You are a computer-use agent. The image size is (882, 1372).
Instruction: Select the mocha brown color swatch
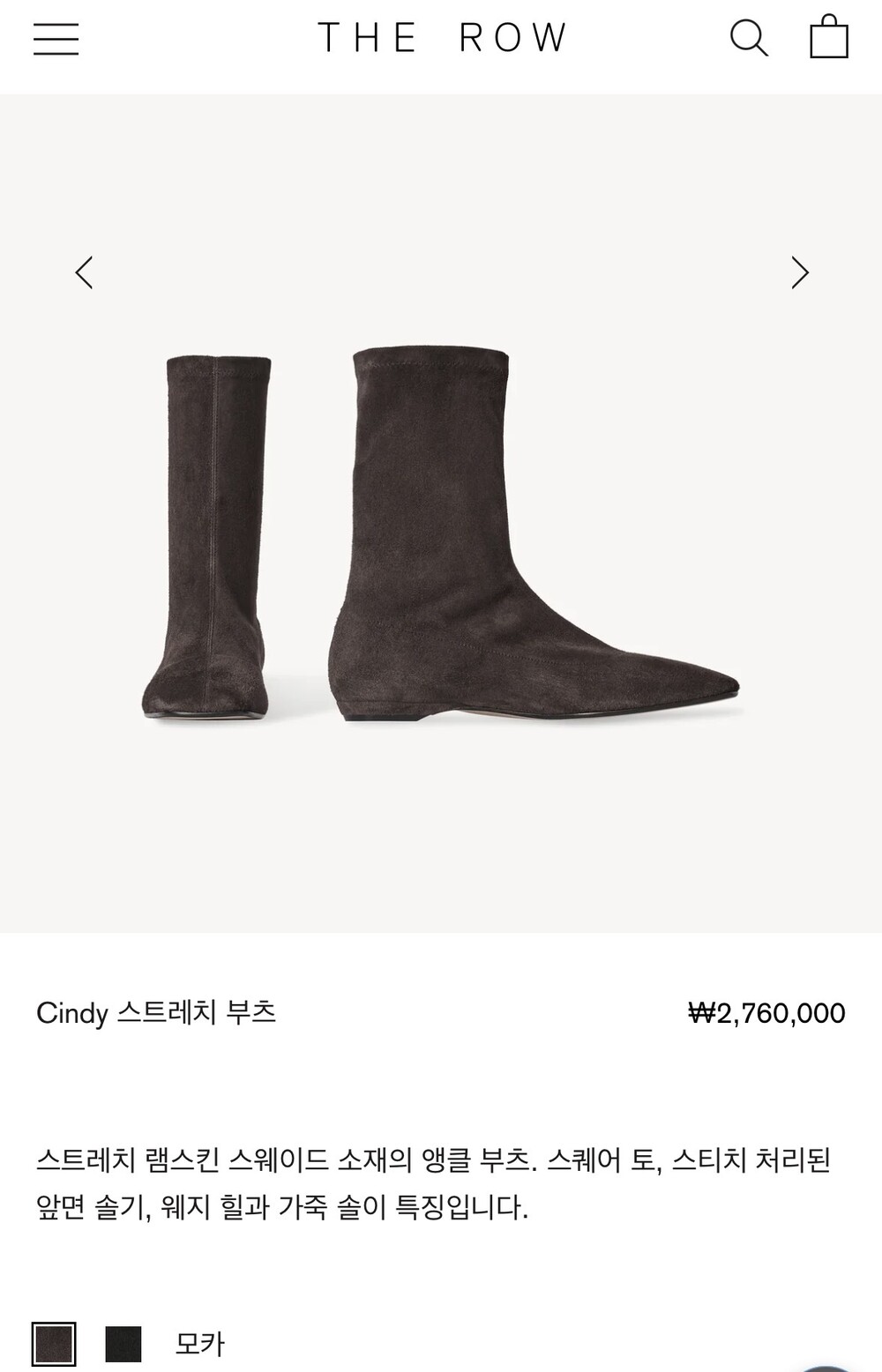[54, 1344]
